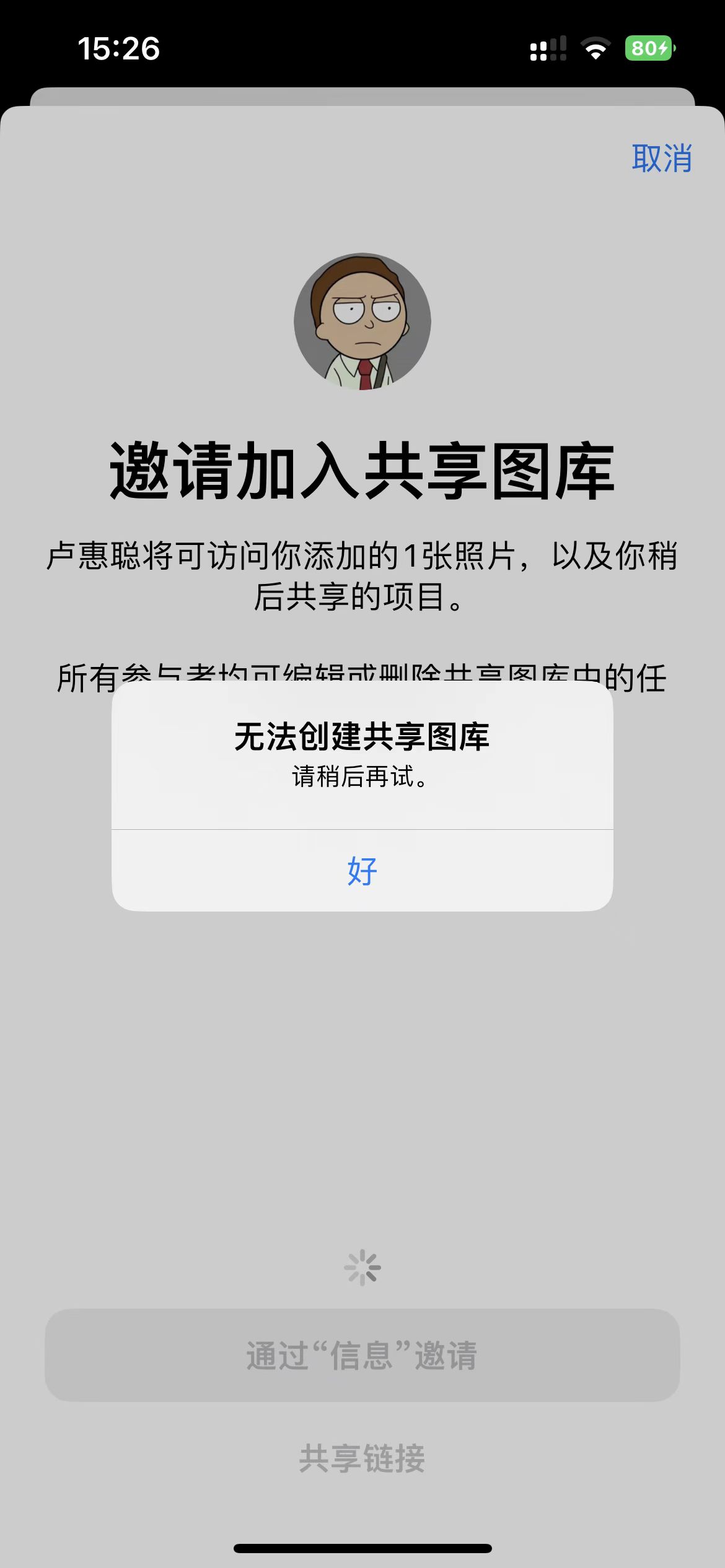Tap 取消 to cancel the invitation
This screenshot has width=725, height=1568.
pyautogui.click(x=661, y=159)
